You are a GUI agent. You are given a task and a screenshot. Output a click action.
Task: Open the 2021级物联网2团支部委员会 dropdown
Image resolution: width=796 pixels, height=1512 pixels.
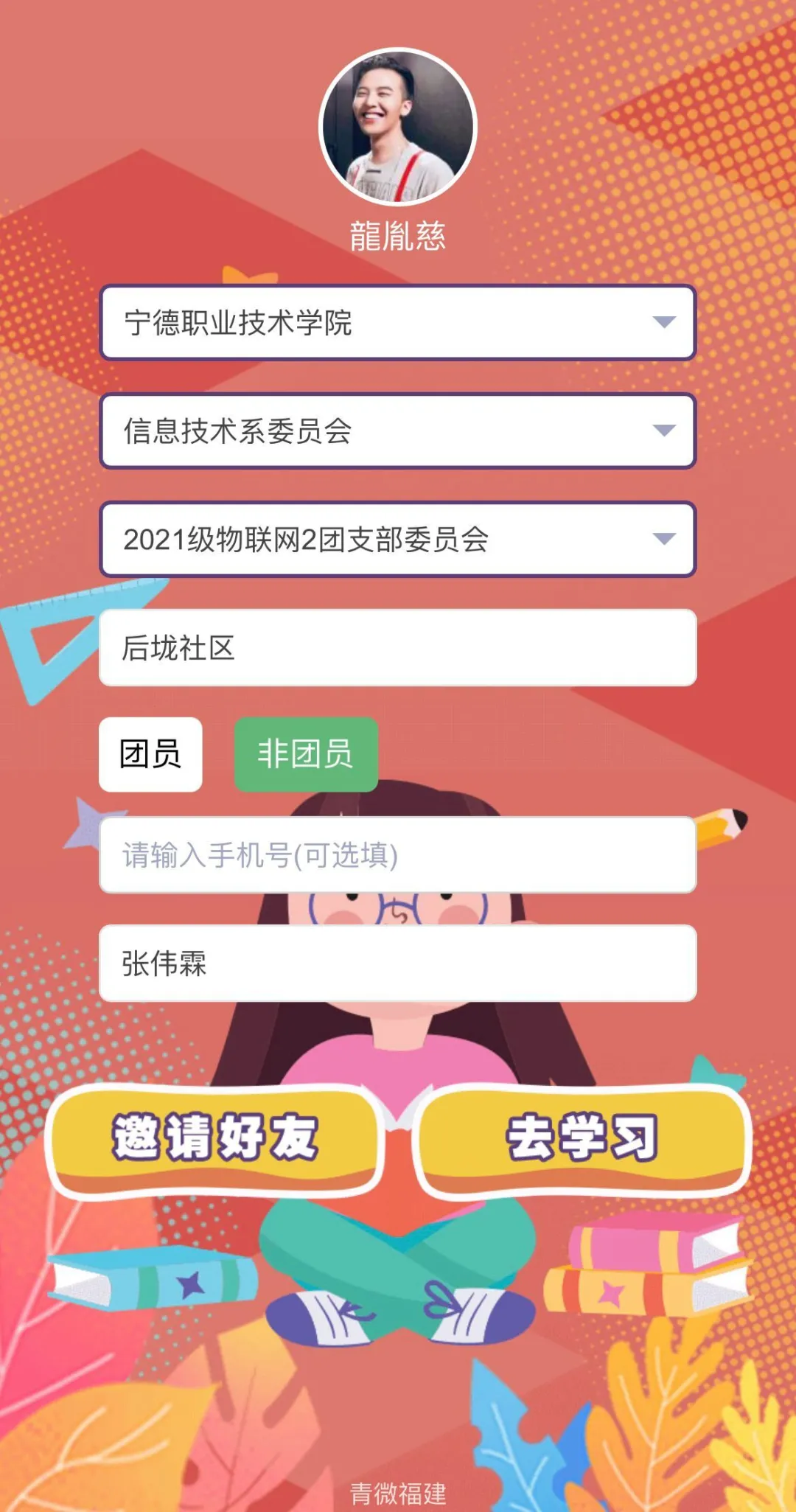pos(398,540)
